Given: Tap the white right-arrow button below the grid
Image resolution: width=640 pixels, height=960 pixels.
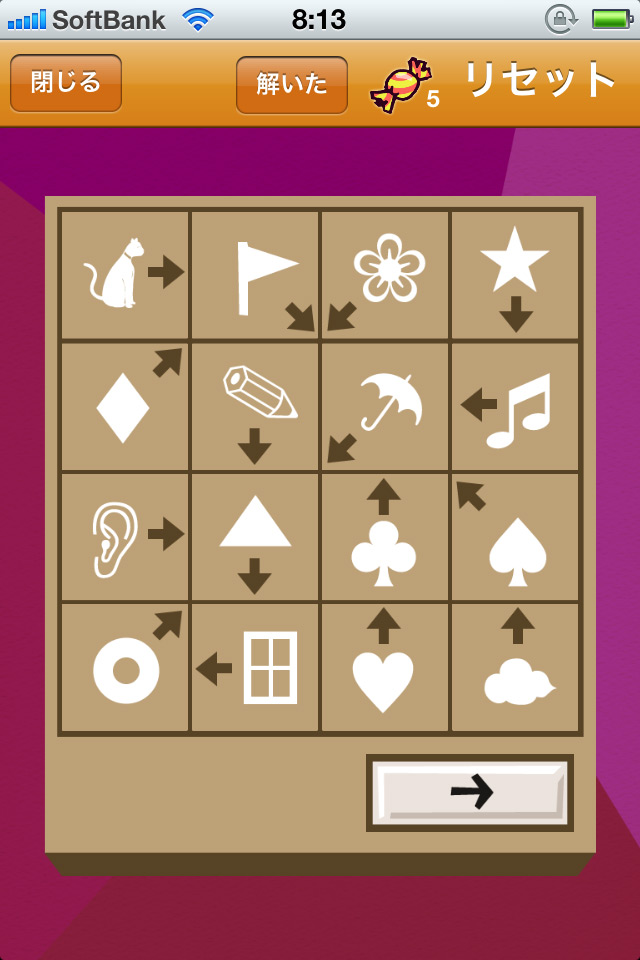Looking at the screenshot, I should pos(470,792).
